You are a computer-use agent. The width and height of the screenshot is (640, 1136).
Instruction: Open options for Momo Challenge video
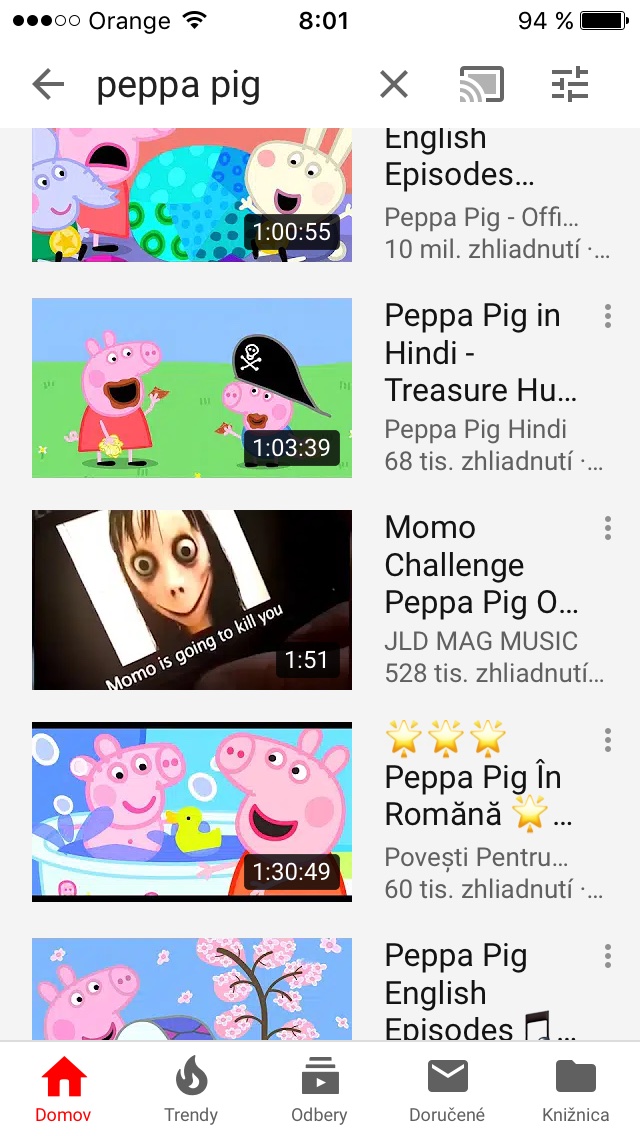(x=607, y=529)
